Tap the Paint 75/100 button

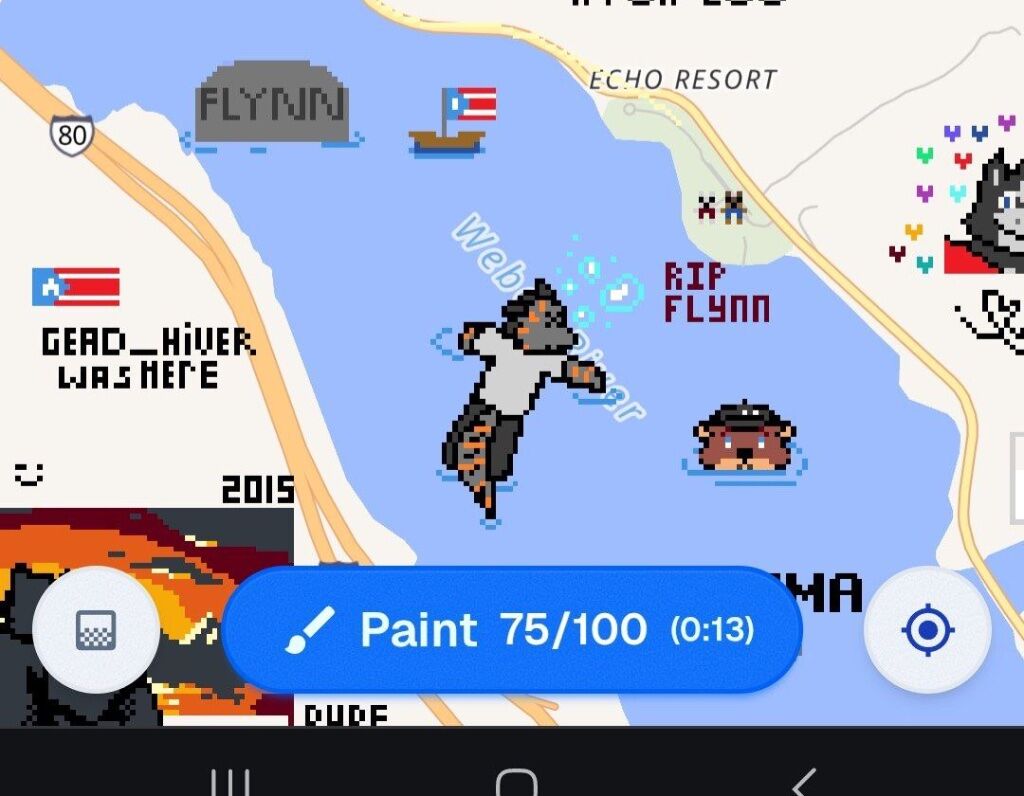[512, 630]
